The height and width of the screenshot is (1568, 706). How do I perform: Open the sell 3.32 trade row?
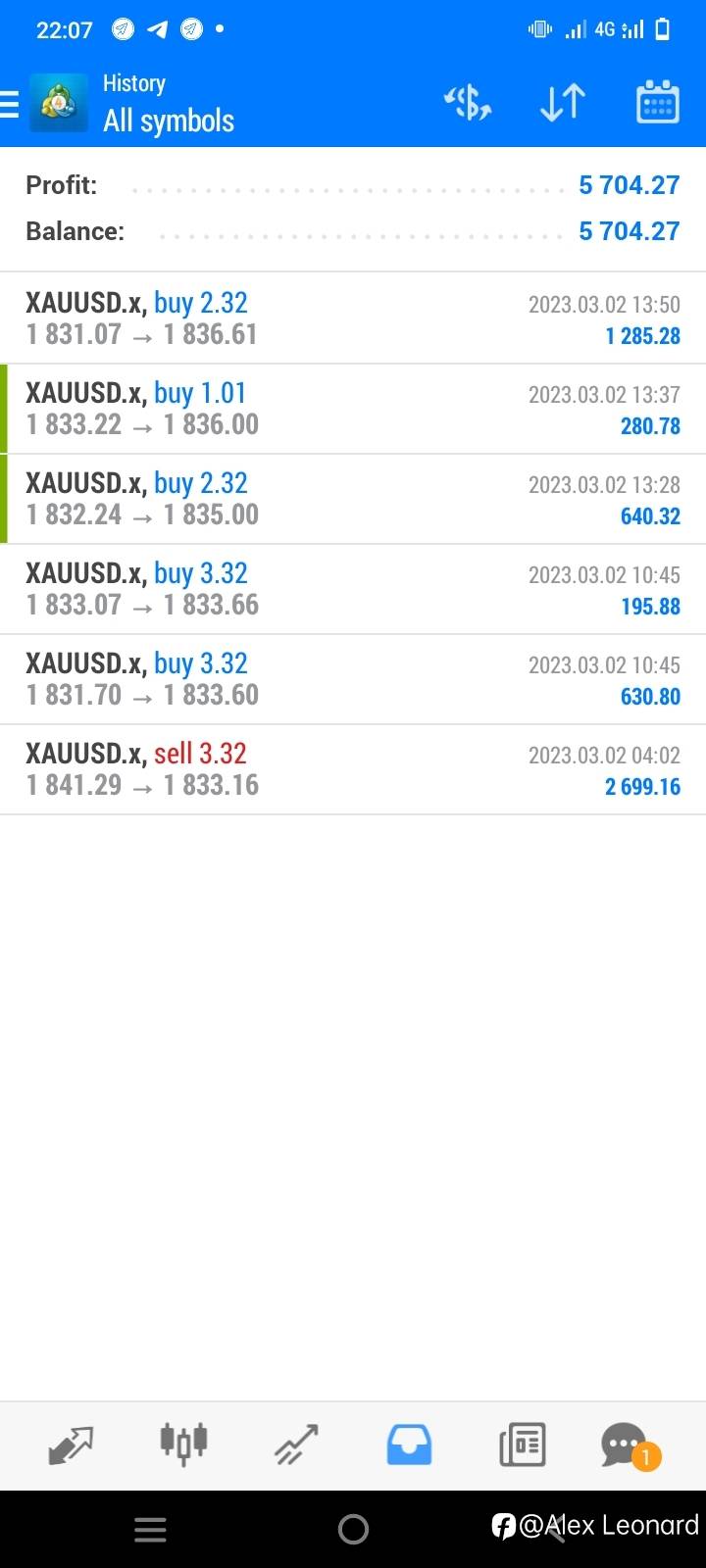353,769
